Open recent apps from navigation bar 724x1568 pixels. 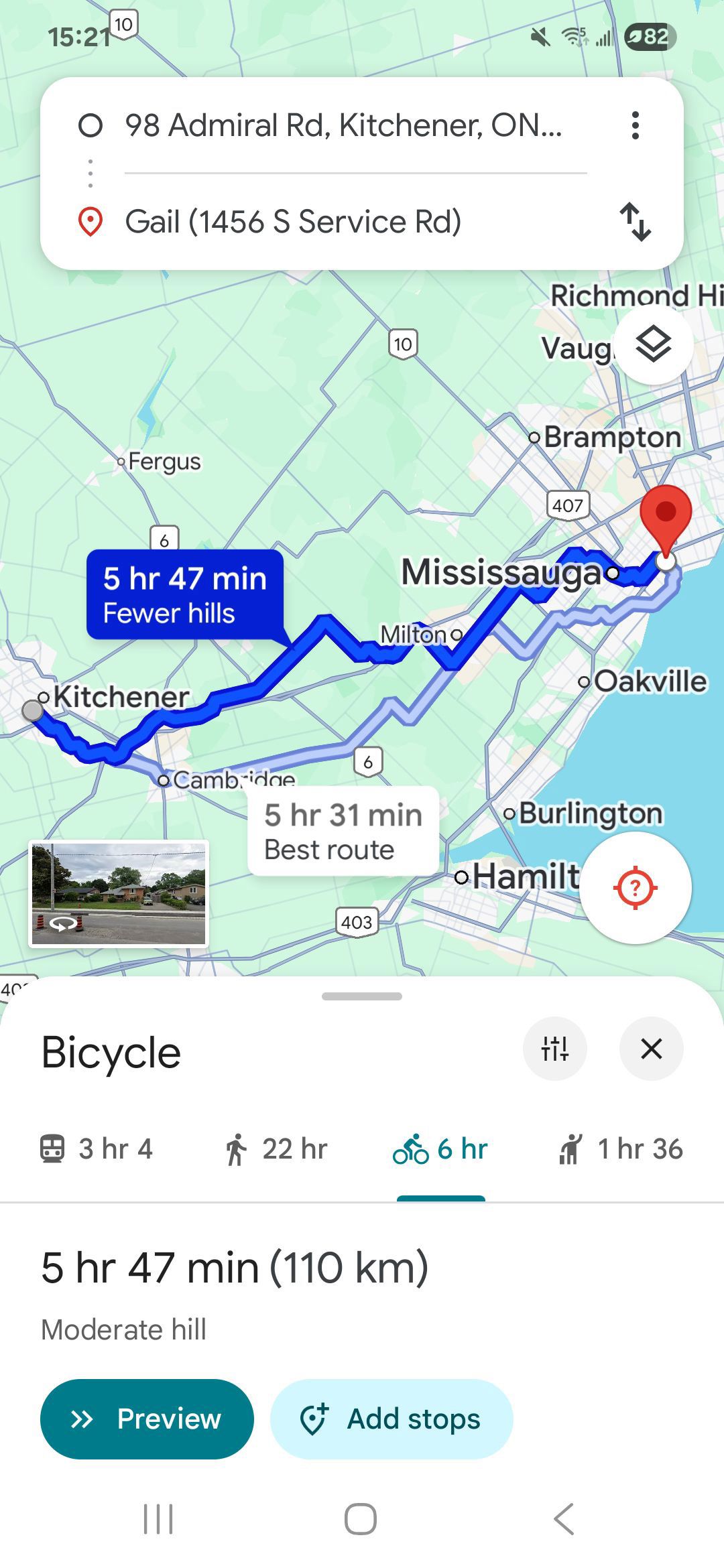(x=159, y=1519)
